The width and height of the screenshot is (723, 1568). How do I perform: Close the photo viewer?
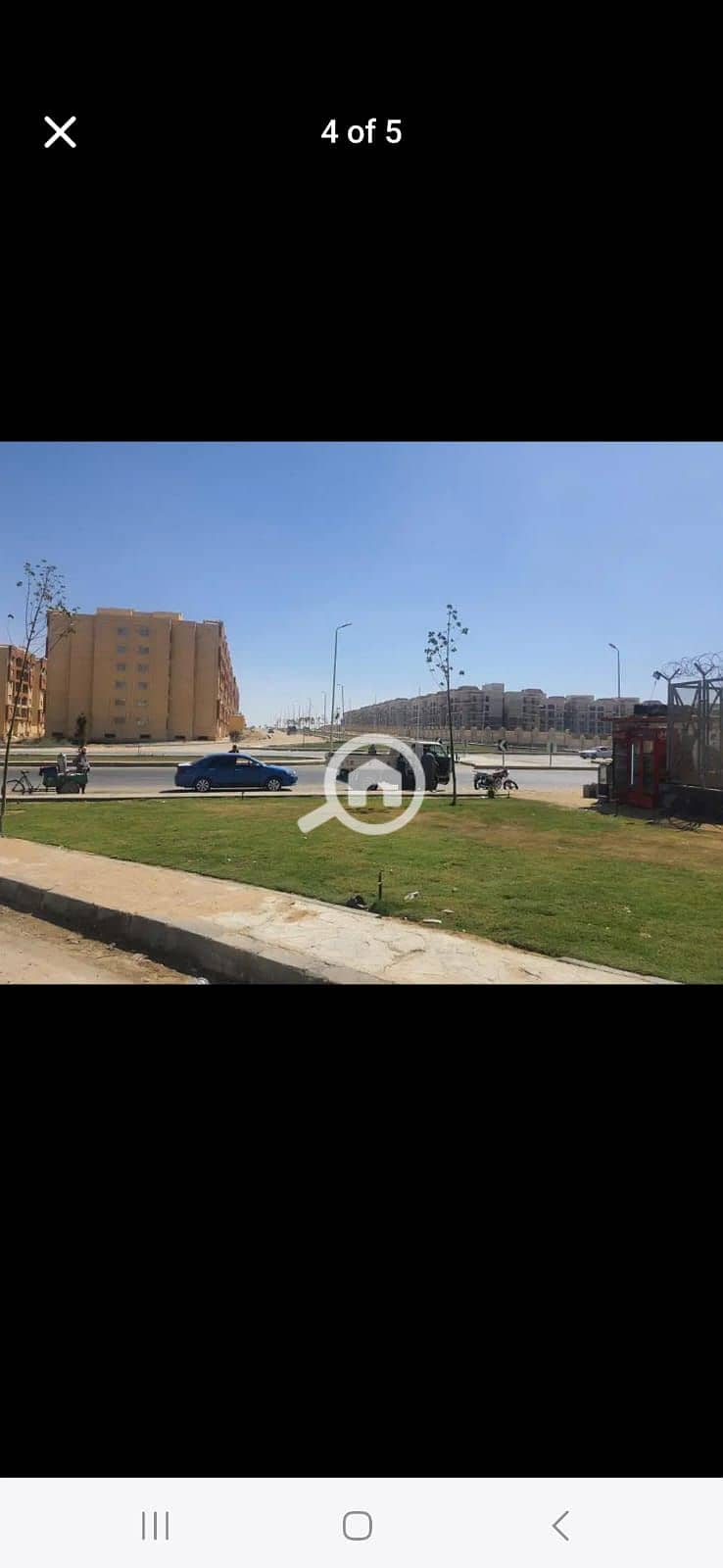(60, 131)
